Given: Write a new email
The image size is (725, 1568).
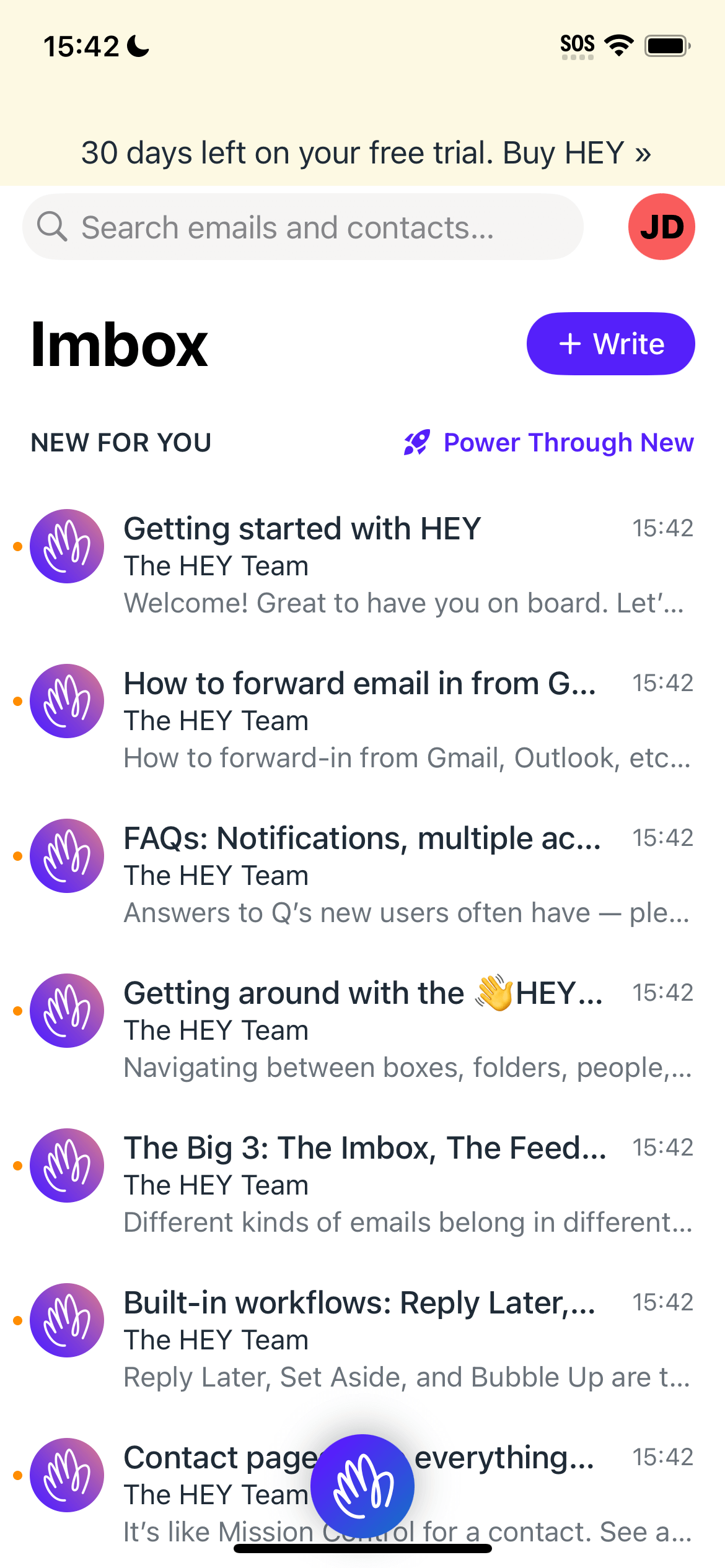Looking at the screenshot, I should (610, 344).
